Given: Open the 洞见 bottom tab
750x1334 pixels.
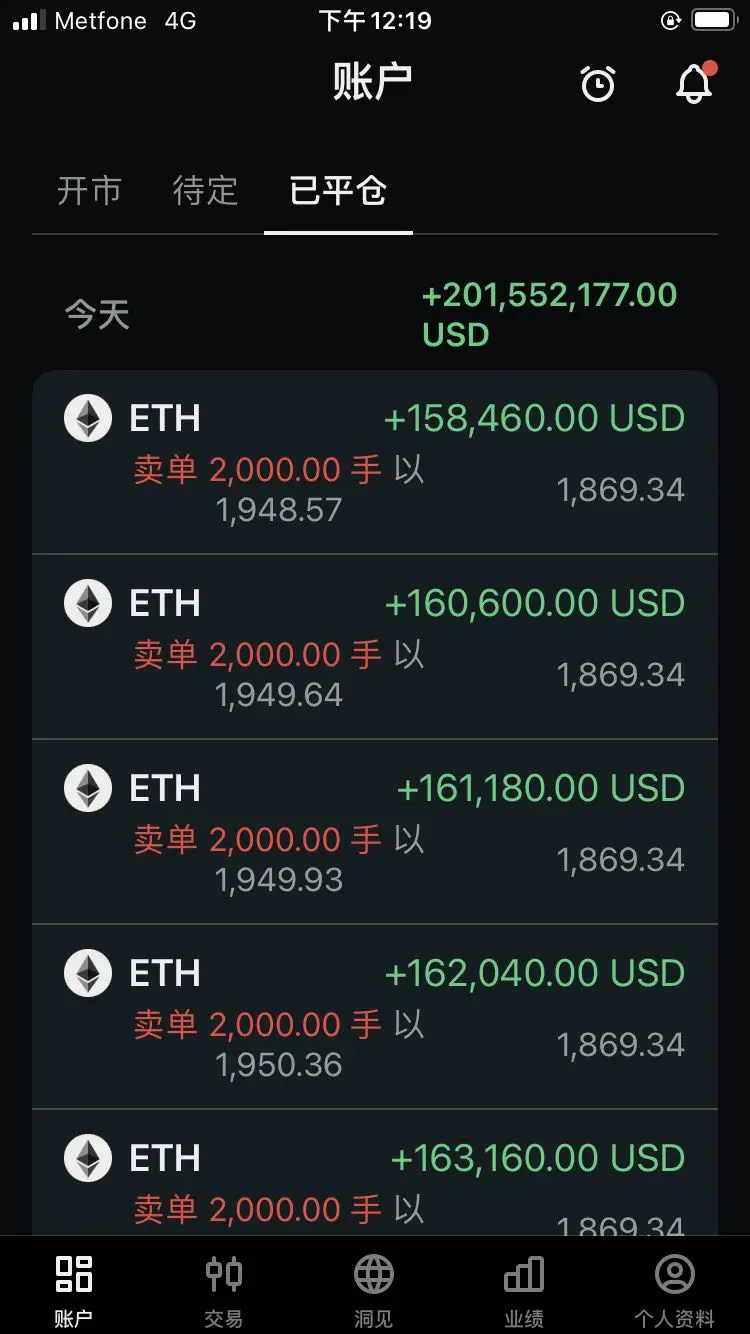Looking at the screenshot, I should pos(374,1289).
